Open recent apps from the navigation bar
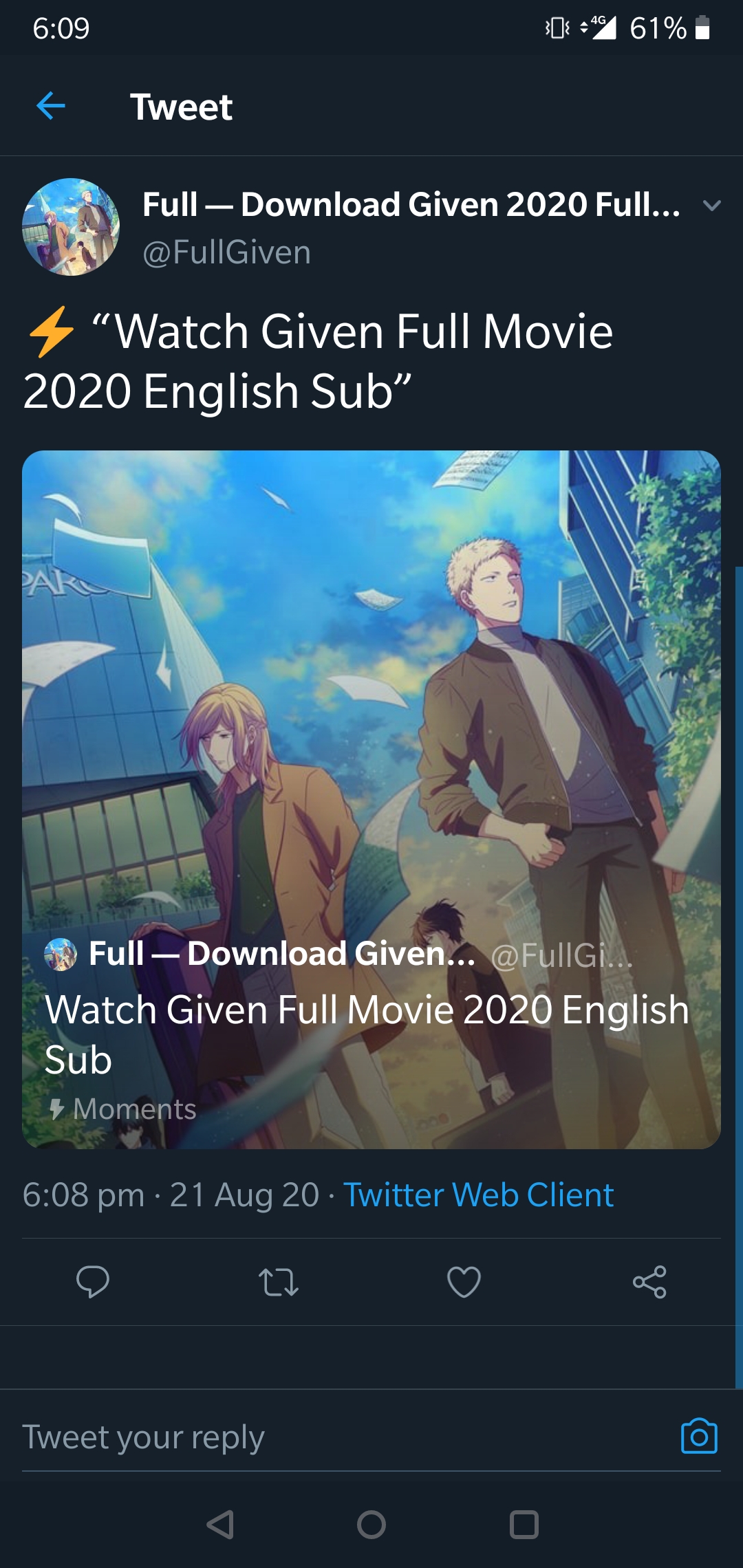This screenshot has height=1568, width=743. coord(524,1525)
